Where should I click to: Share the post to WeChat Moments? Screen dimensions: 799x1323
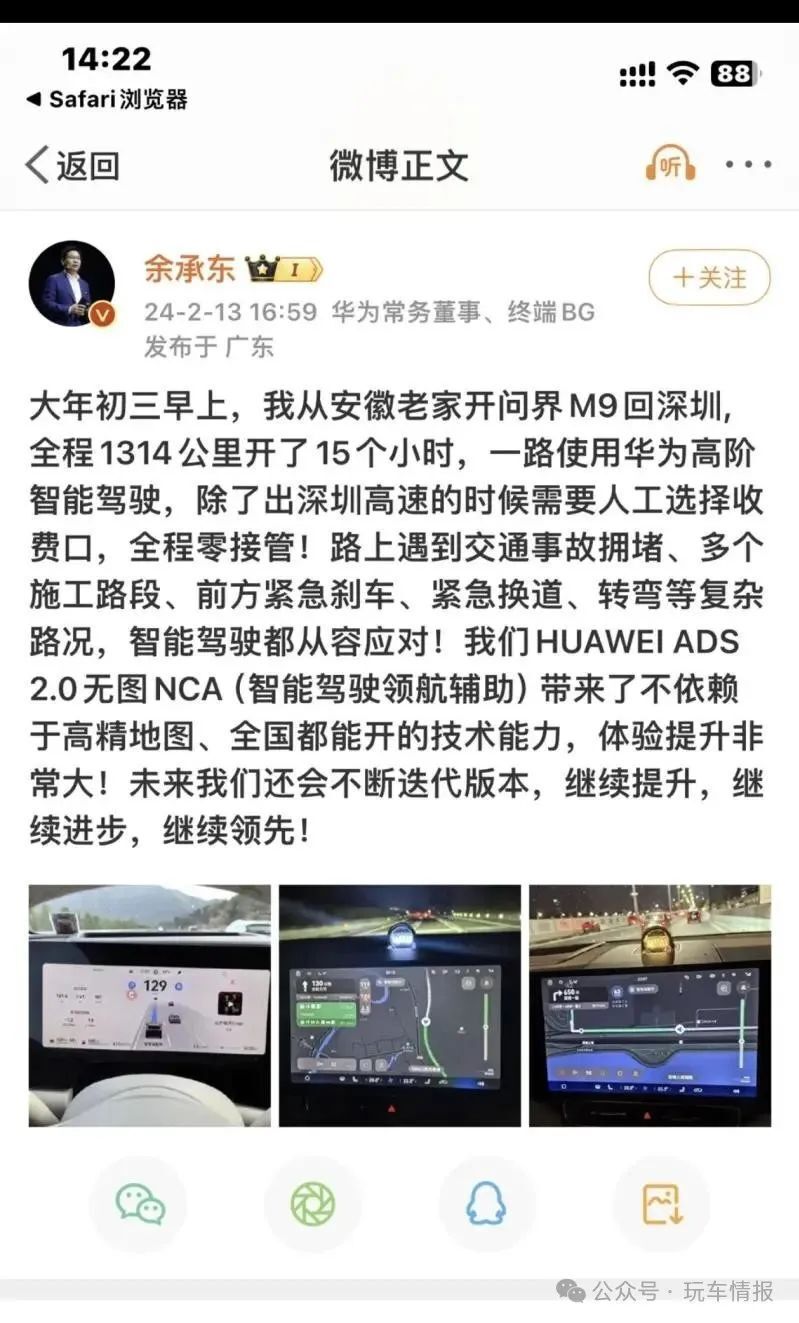(x=312, y=1204)
